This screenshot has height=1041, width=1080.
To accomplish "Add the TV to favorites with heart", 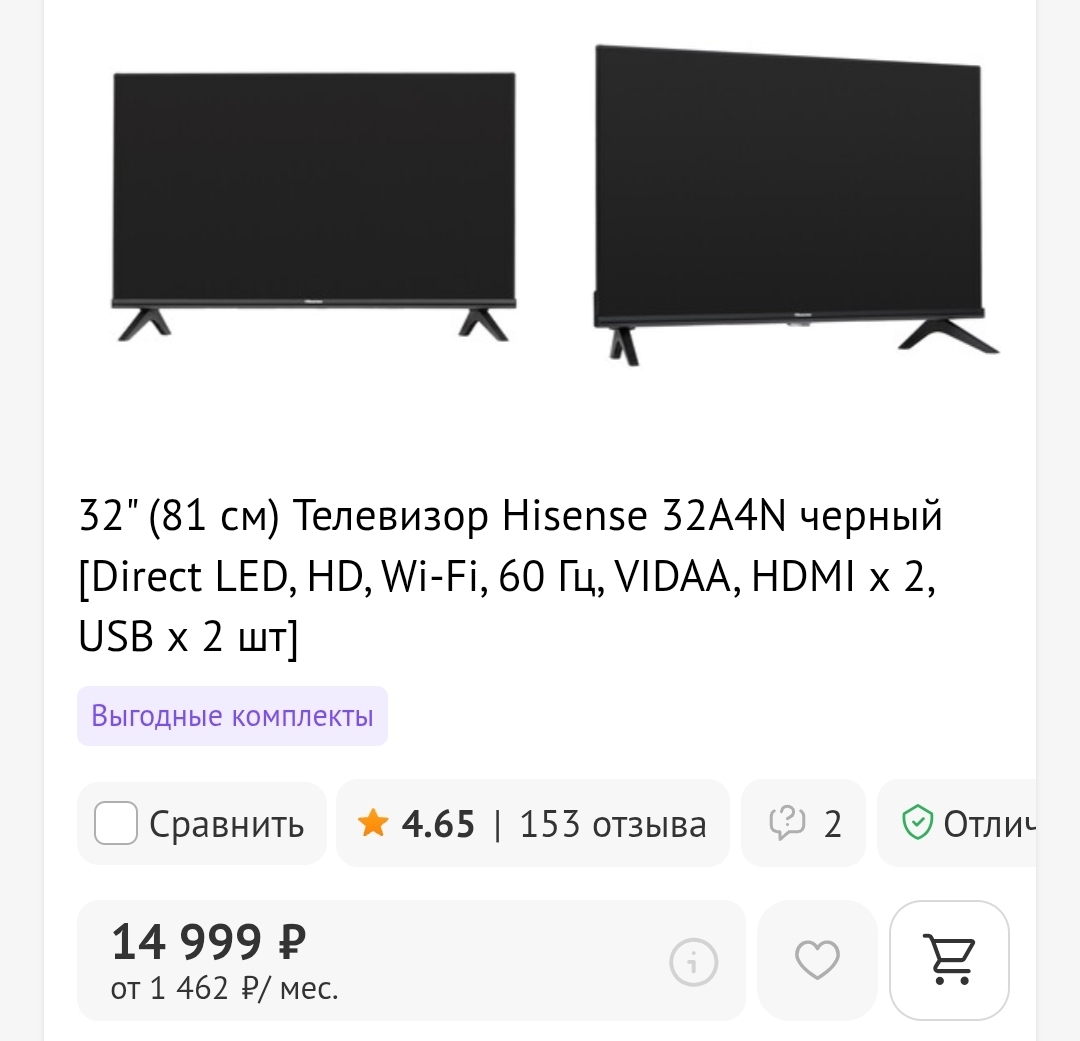I will click(x=817, y=961).
